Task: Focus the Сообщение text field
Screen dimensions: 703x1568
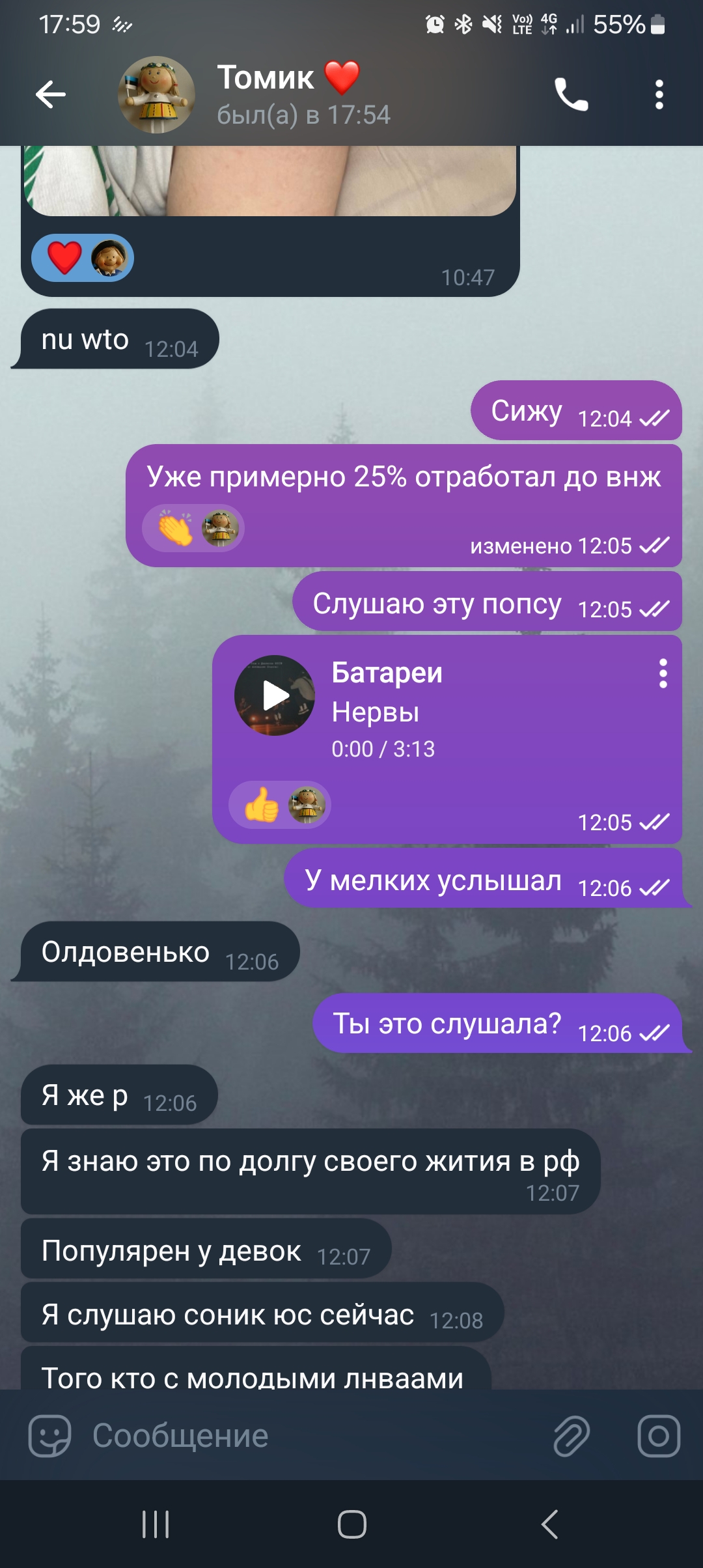Action: (x=312, y=1436)
